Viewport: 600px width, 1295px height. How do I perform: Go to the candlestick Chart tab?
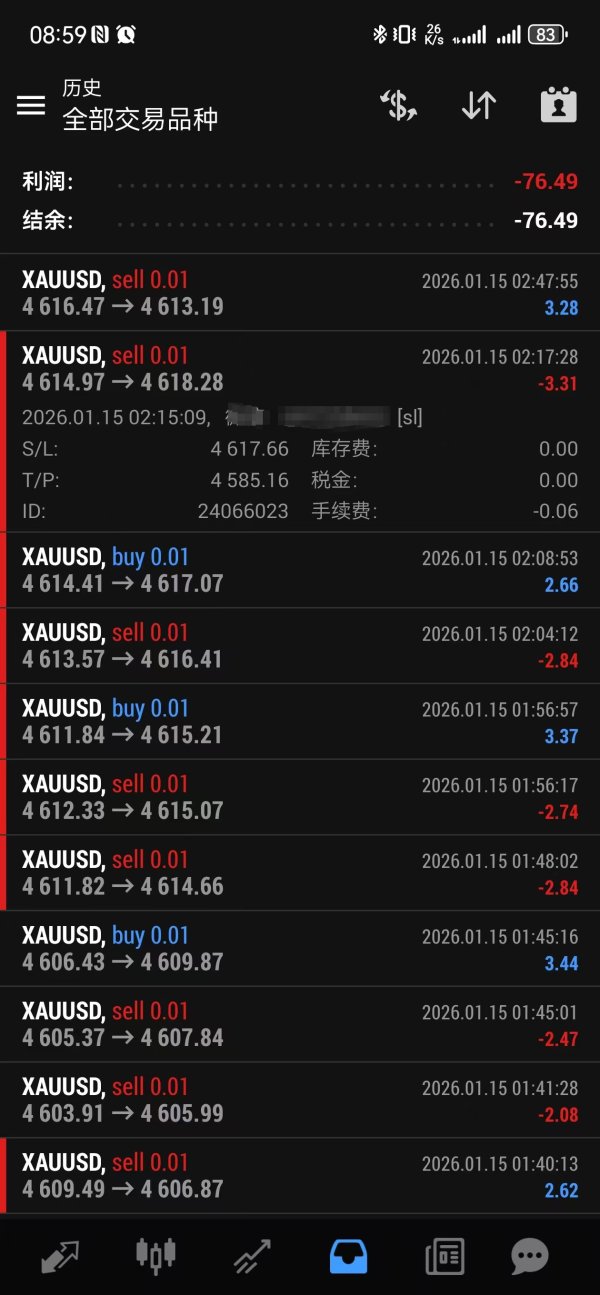pos(156,1255)
